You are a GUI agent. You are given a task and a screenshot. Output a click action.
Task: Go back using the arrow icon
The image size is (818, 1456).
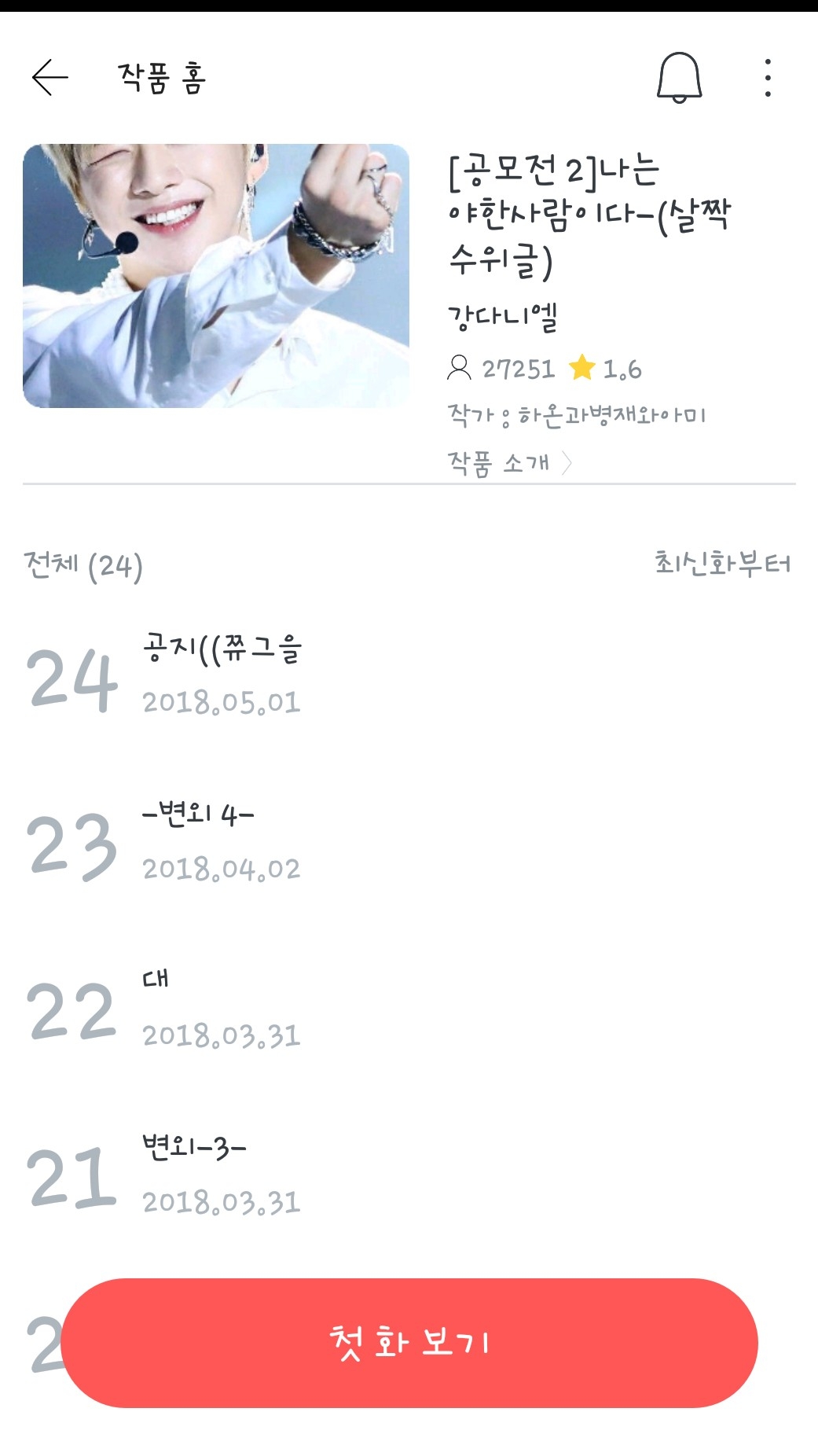pos(50,78)
